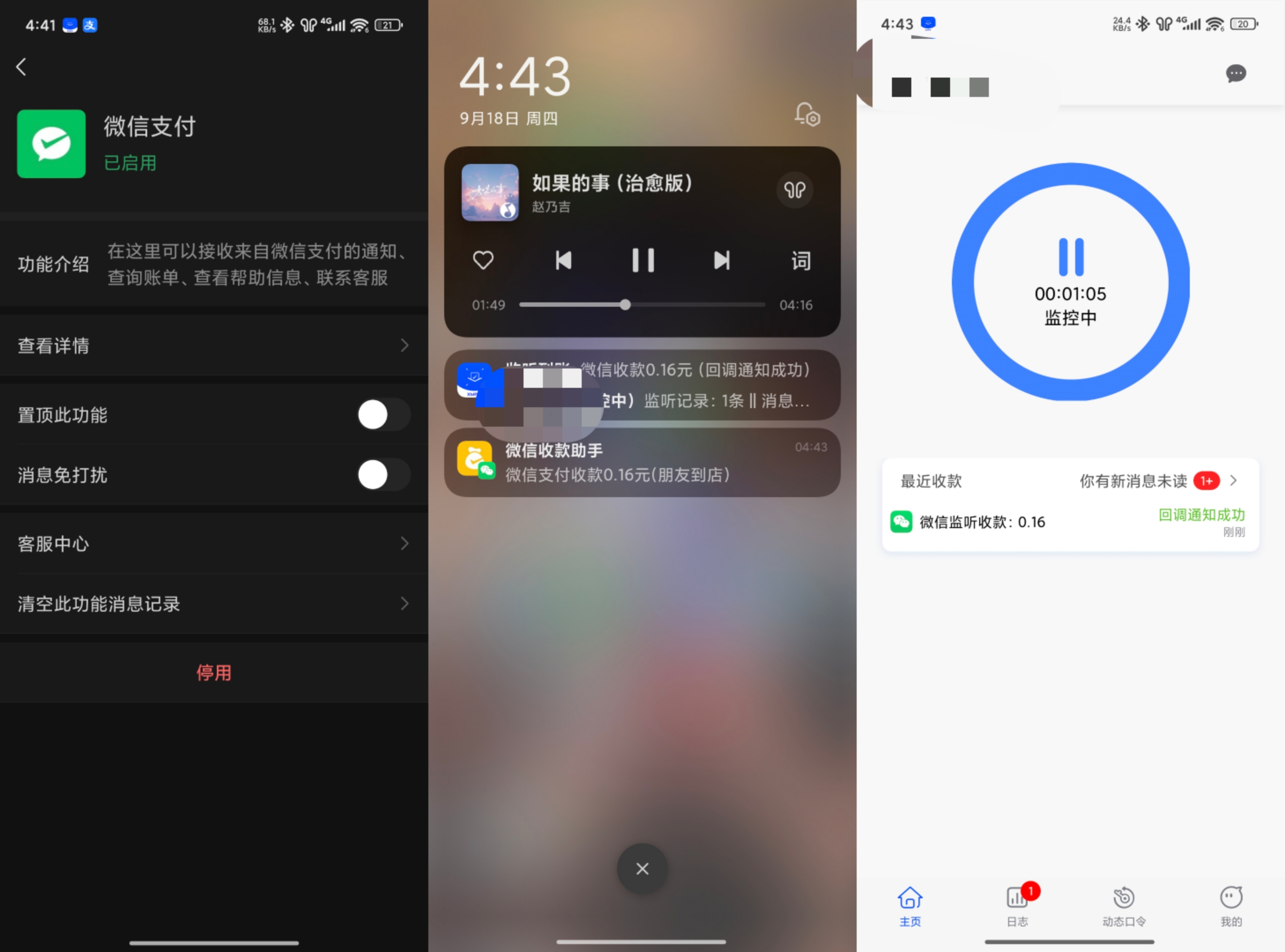Show lyrics with the 词 button
This screenshot has height=952, width=1285.
(x=800, y=261)
